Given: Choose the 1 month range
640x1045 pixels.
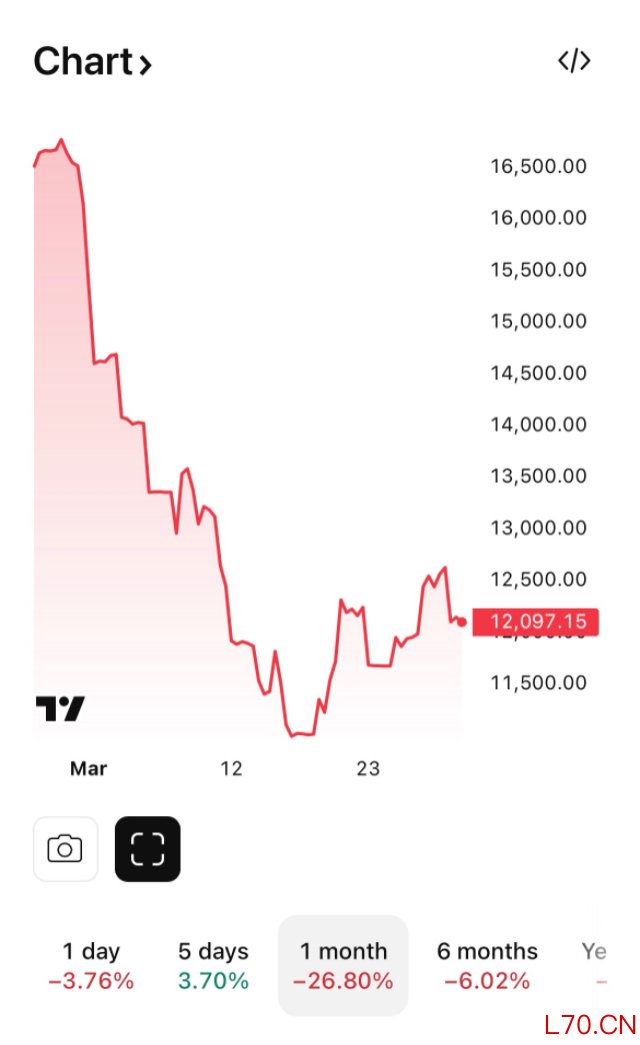Looking at the screenshot, I should (x=343, y=965).
